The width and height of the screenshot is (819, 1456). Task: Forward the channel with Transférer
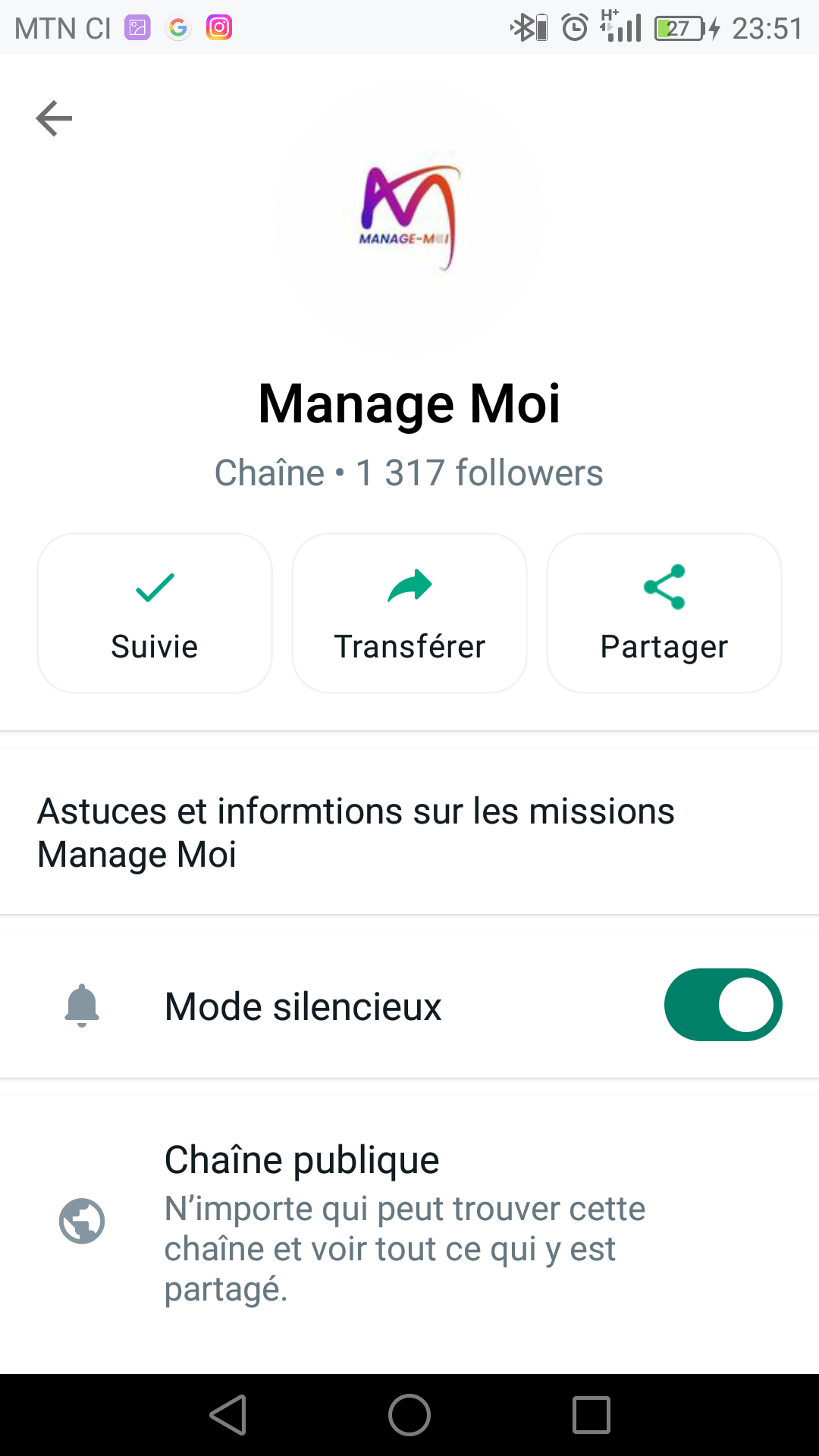coord(409,613)
